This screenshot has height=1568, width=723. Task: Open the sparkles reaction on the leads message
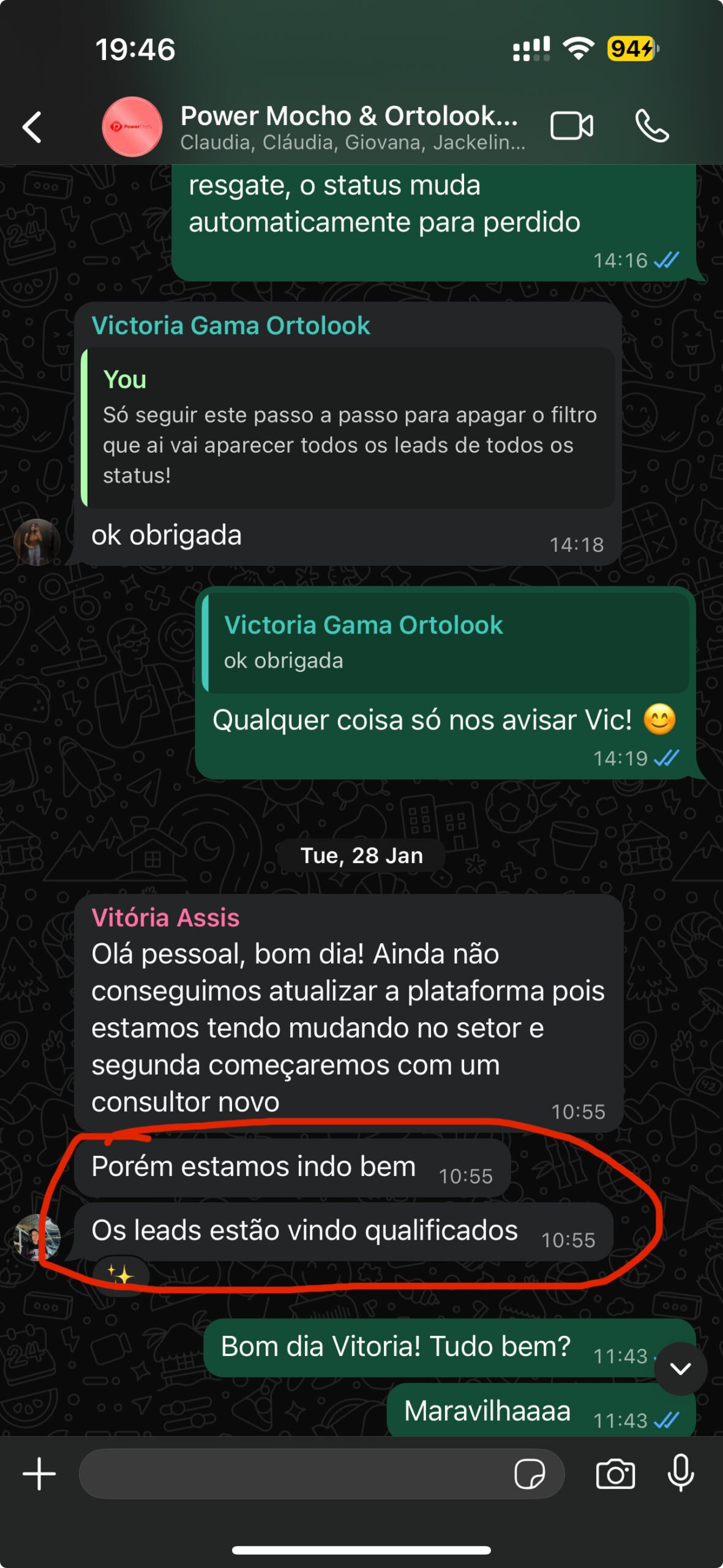pos(121,1275)
